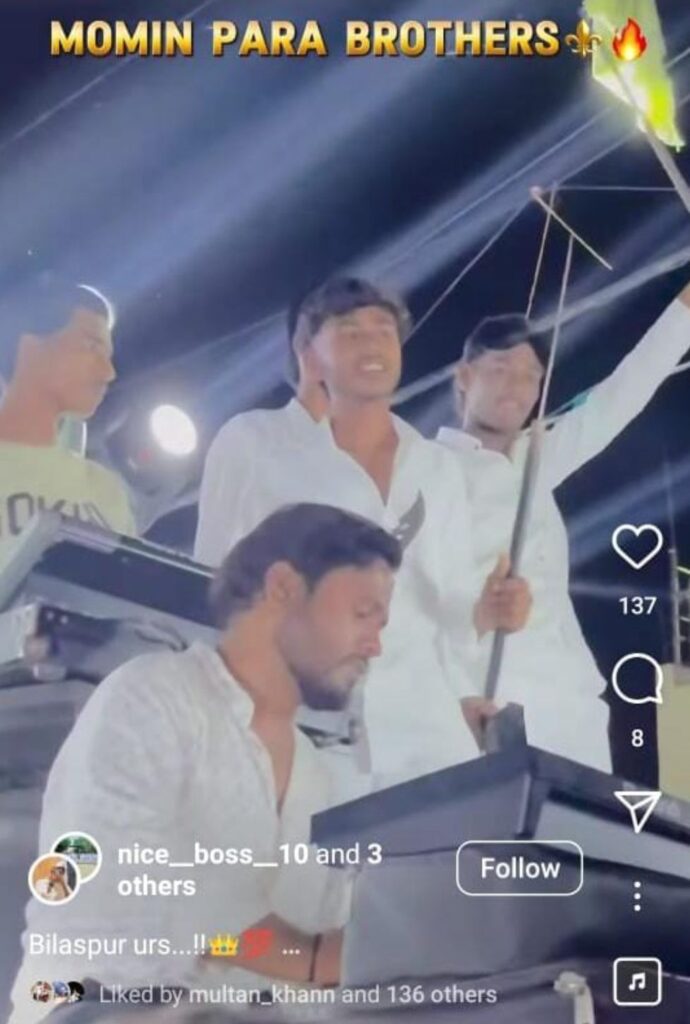690x1024 pixels.
Task: Like this reel with the heart icon
Action: pos(637,547)
